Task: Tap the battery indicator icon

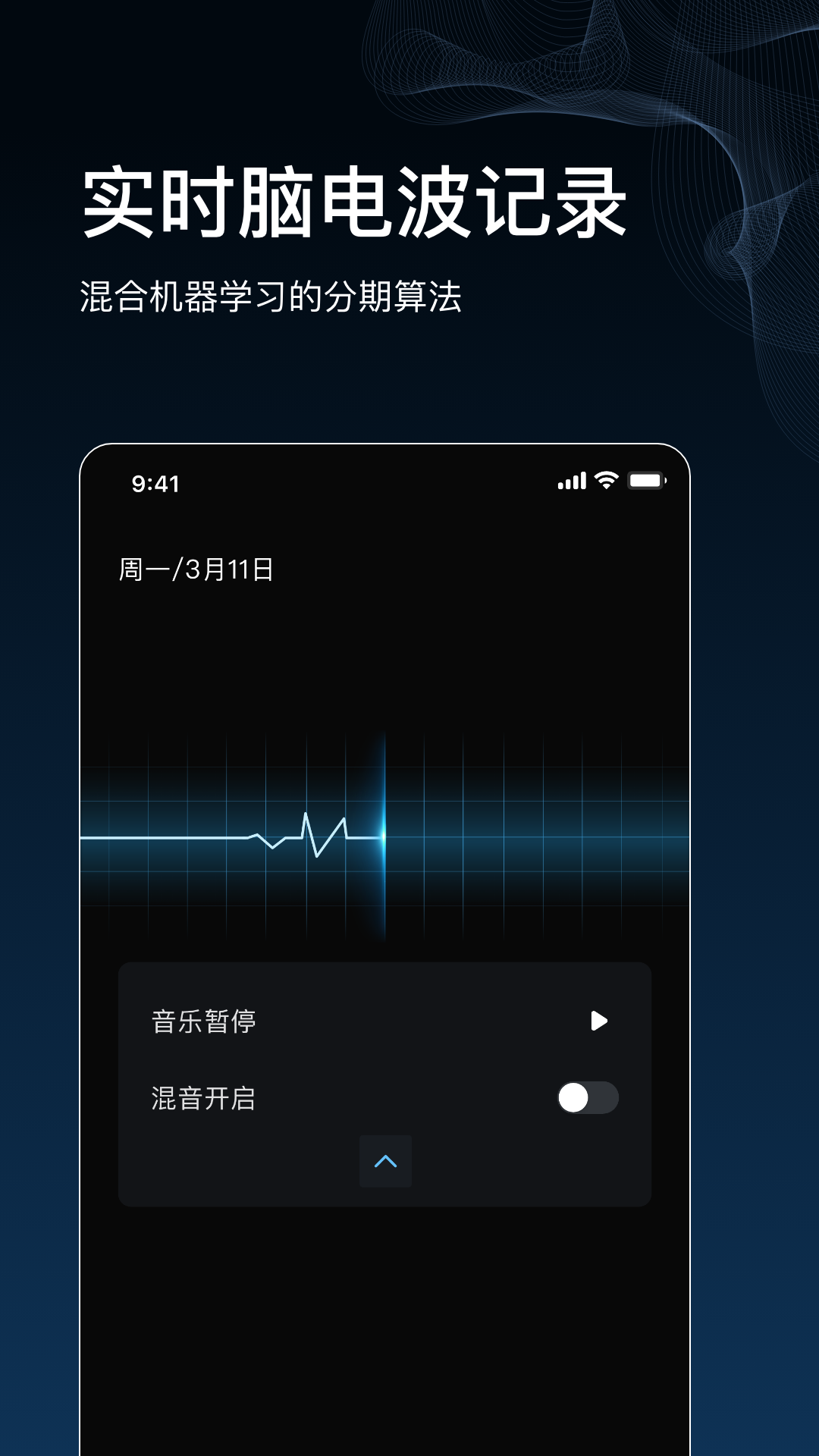Action: pyautogui.click(x=646, y=480)
